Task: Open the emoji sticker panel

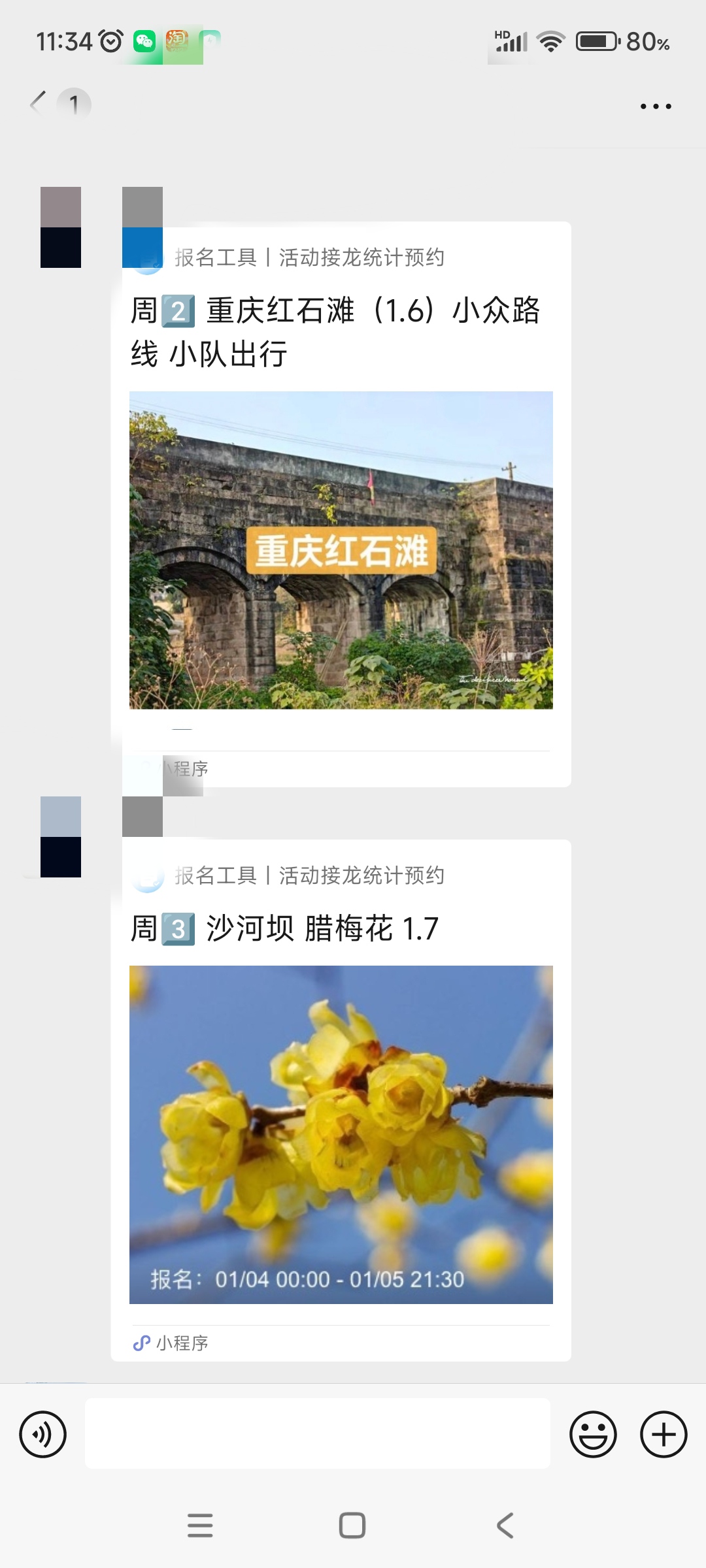Action: pyautogui.click(x=593, y=1434)
